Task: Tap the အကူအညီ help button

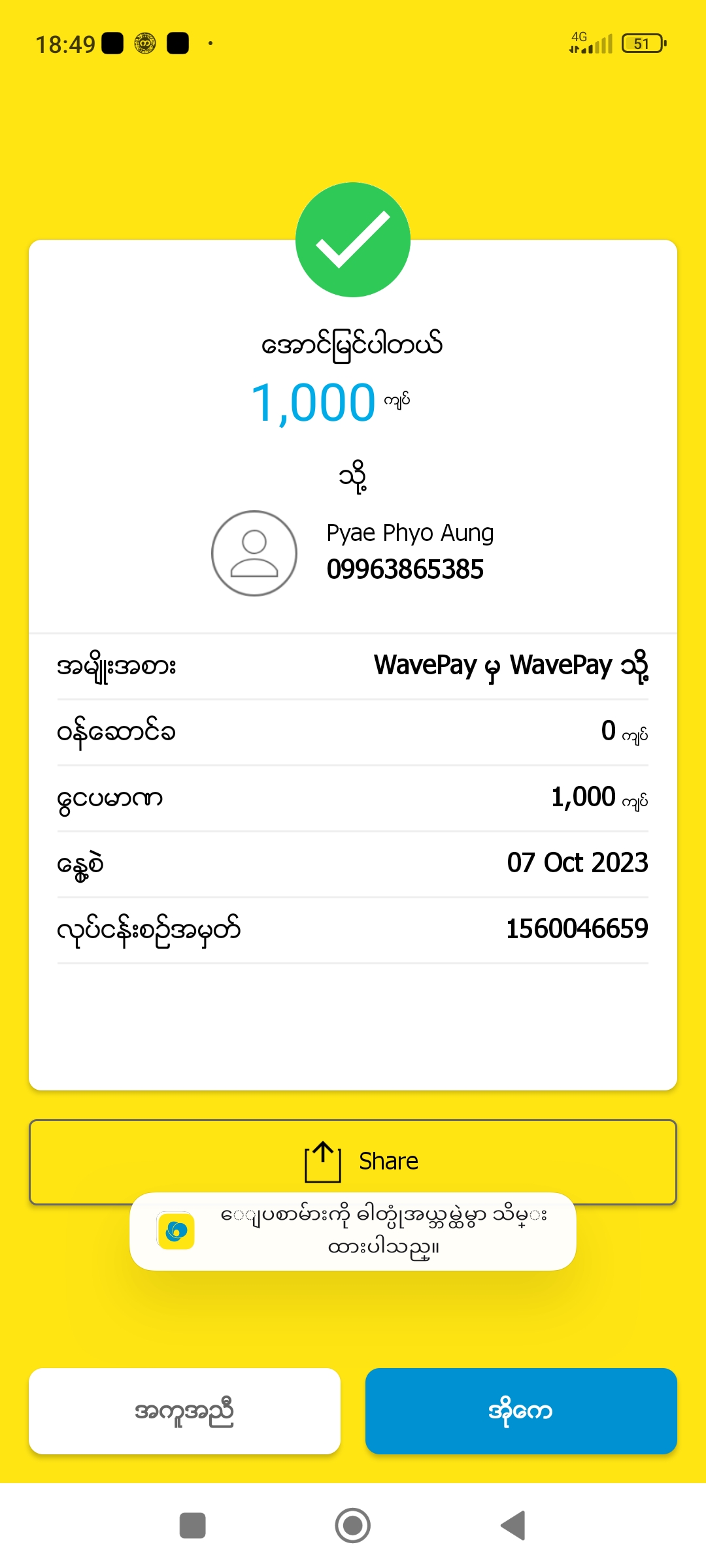Action: tap(184, 1411)
